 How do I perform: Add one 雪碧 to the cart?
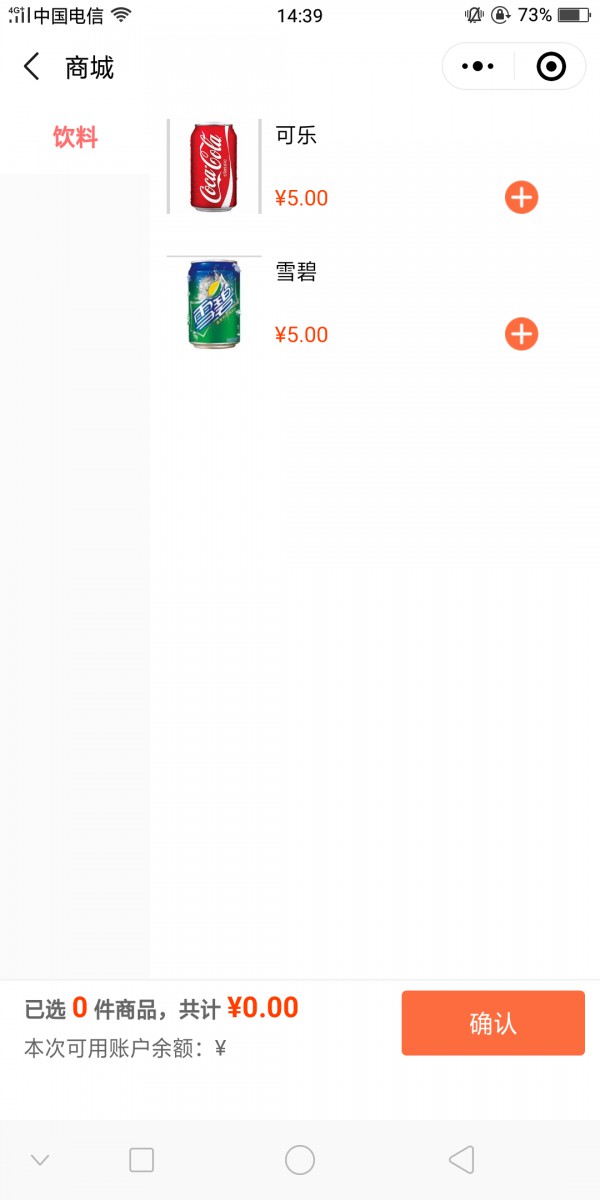(521, 334)
